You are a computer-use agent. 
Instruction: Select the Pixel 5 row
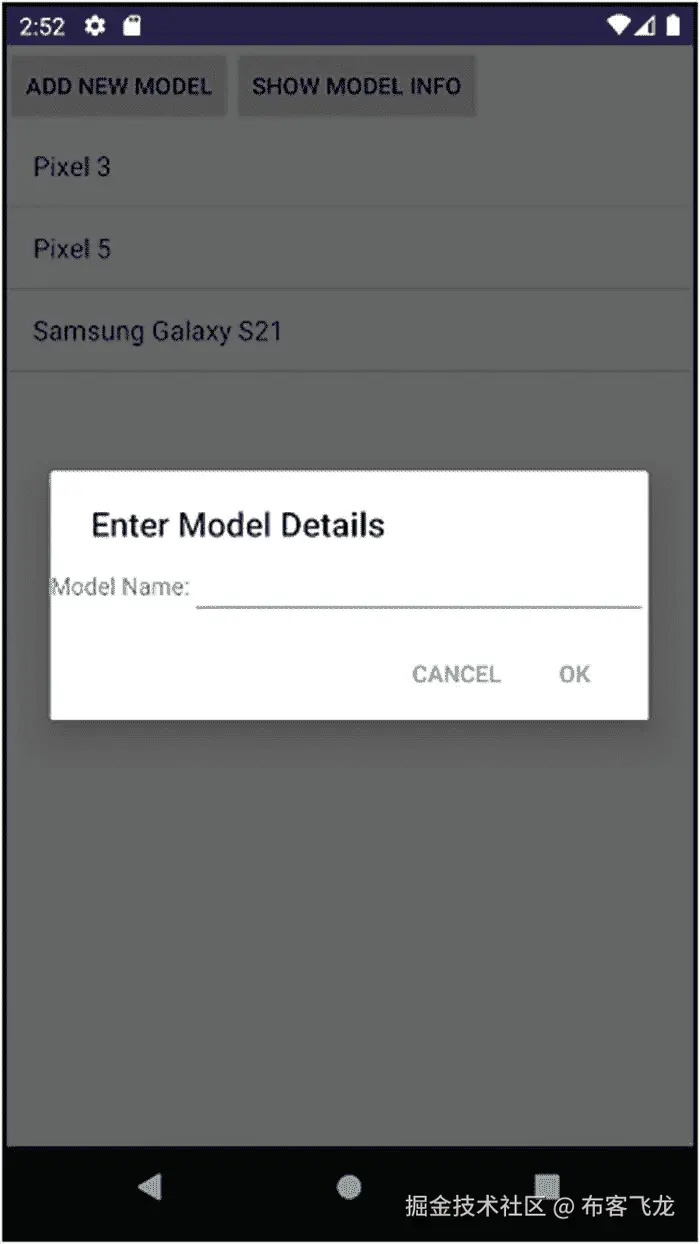tap(350, 249)
